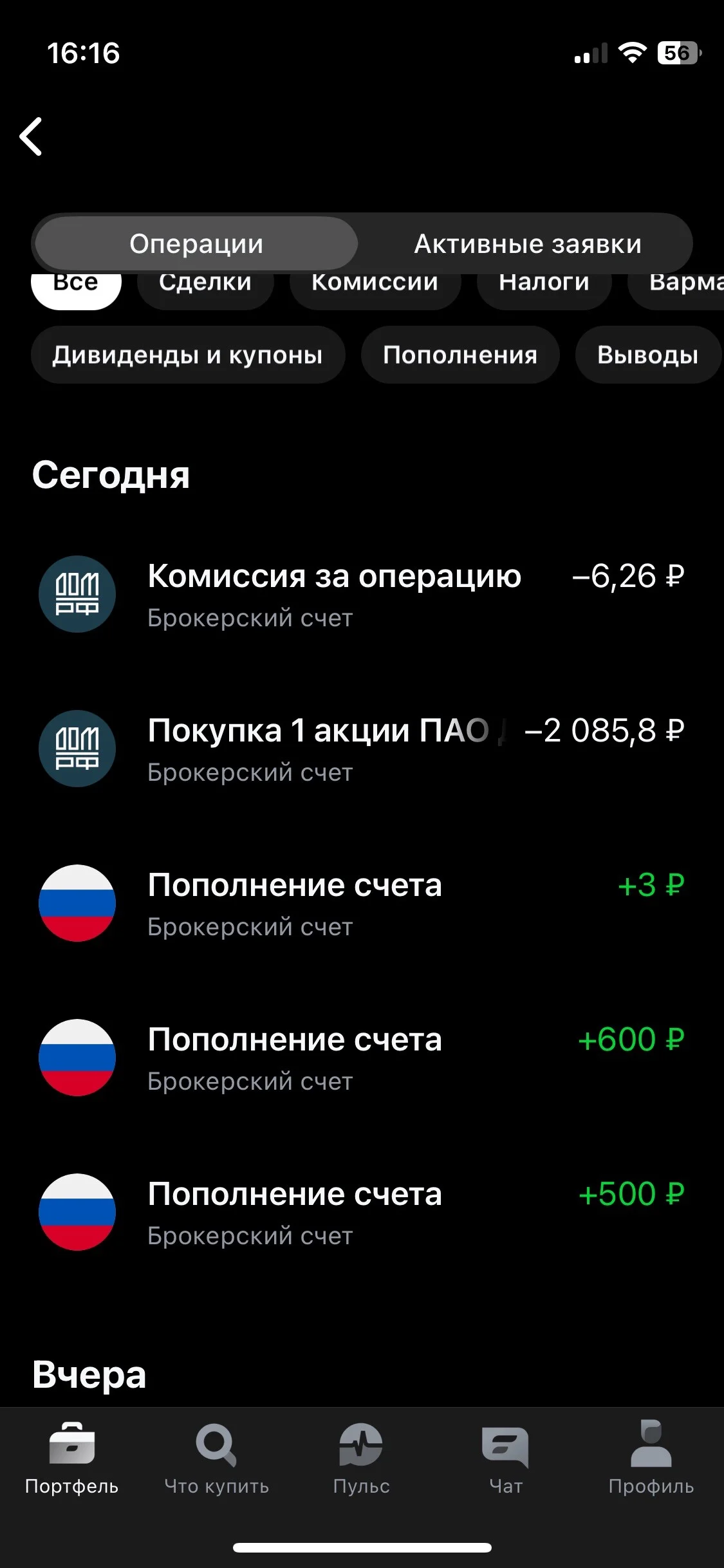The width and height of the screenshot is (724, 1568).
Task: Open the Покупка 1 акции ПАО transaction
Action: [x=362, y=749]
